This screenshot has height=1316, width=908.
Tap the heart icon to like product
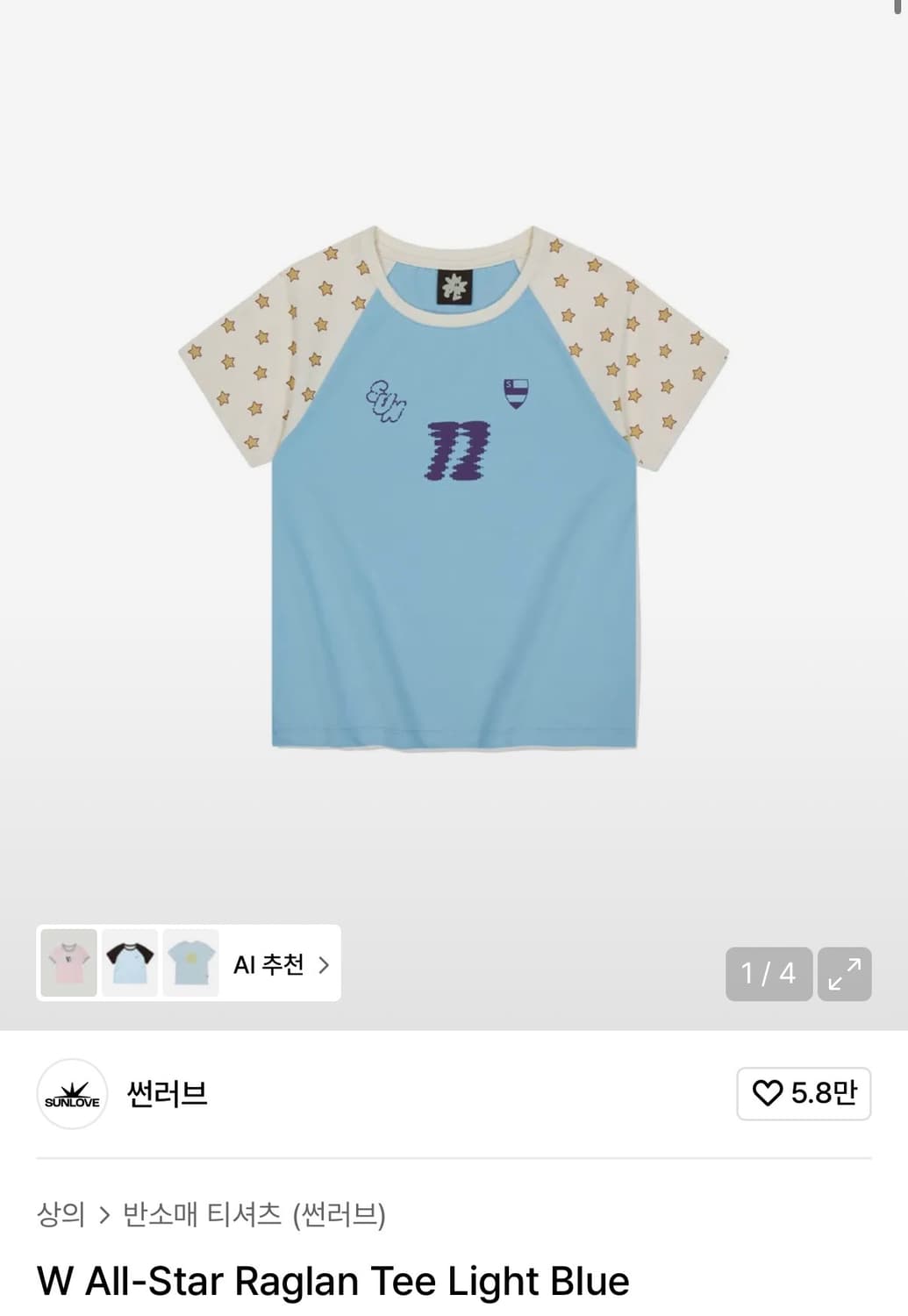coord(768,1094)
